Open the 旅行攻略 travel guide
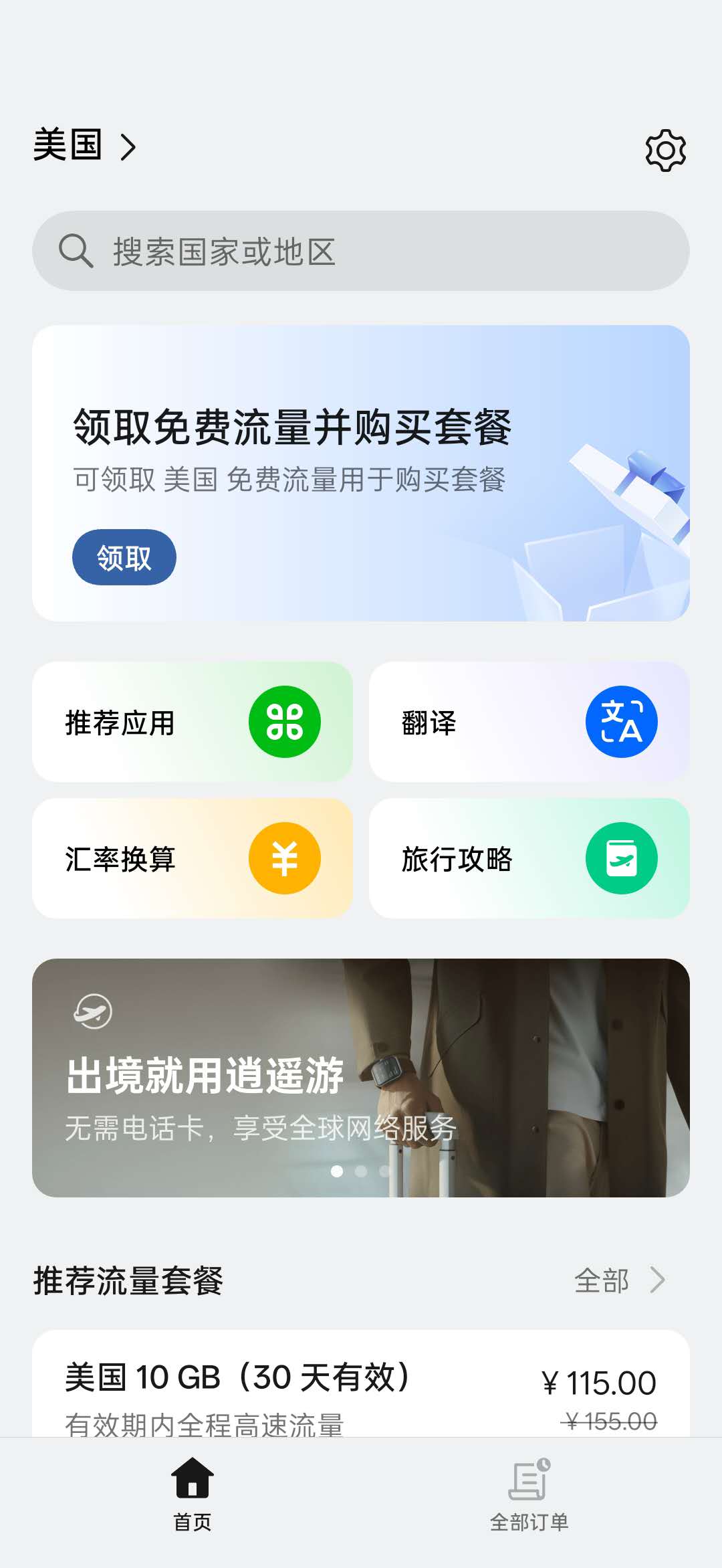This screenshot has width=722, height=1568. tap(529, 858)
